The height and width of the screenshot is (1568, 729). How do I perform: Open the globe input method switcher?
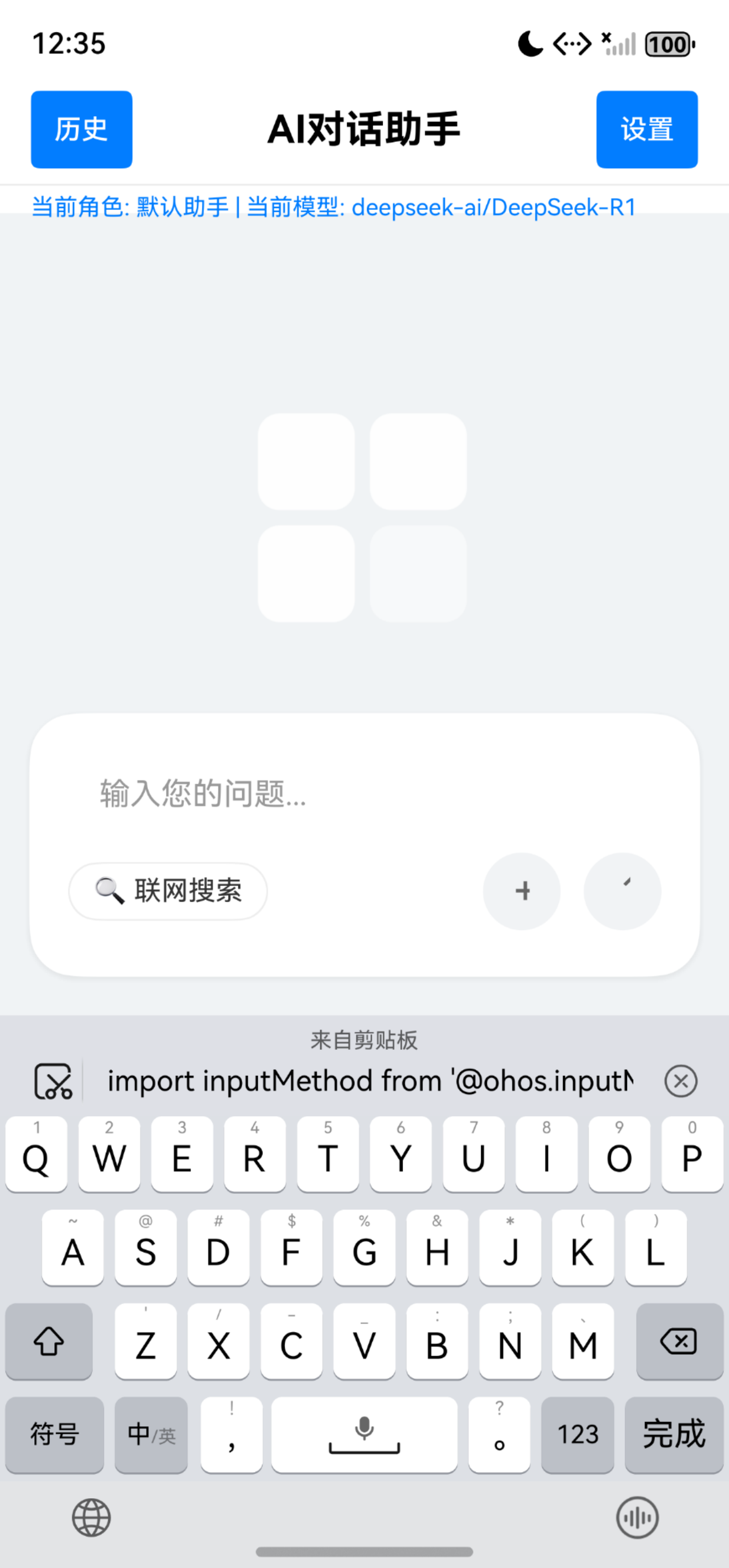point(91,1518)
